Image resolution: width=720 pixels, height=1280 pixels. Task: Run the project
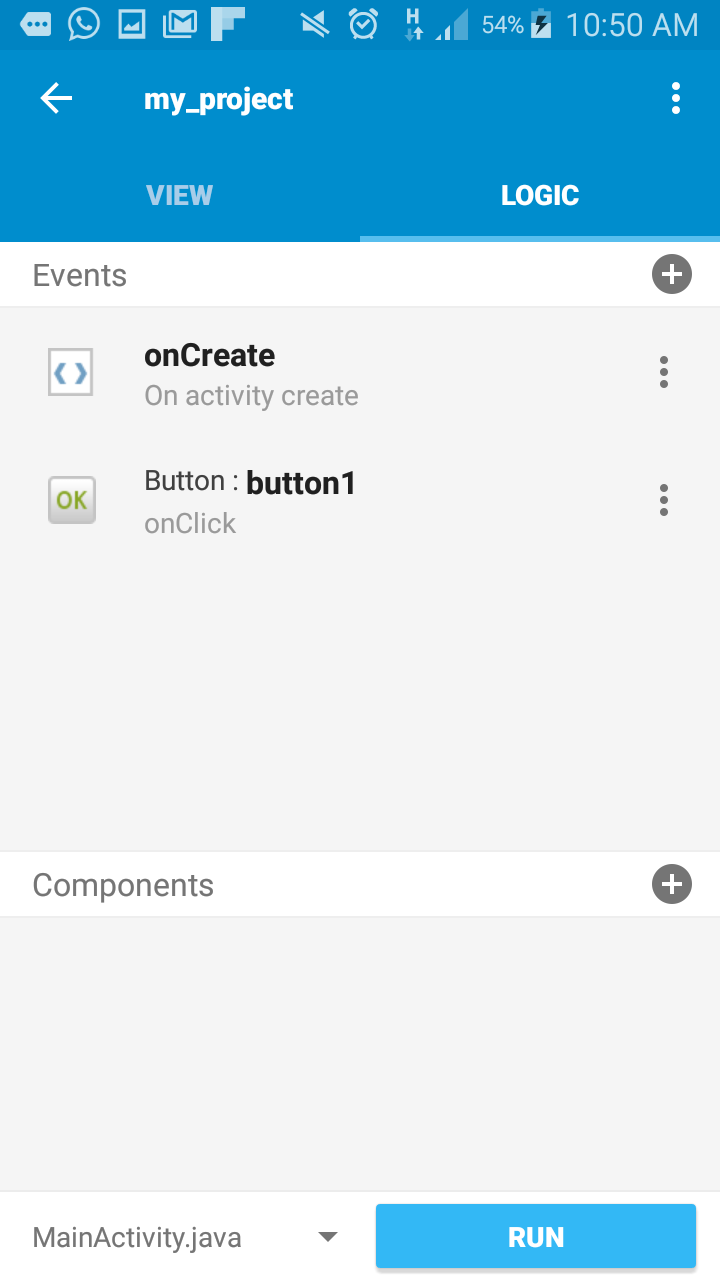point(536,1237)
